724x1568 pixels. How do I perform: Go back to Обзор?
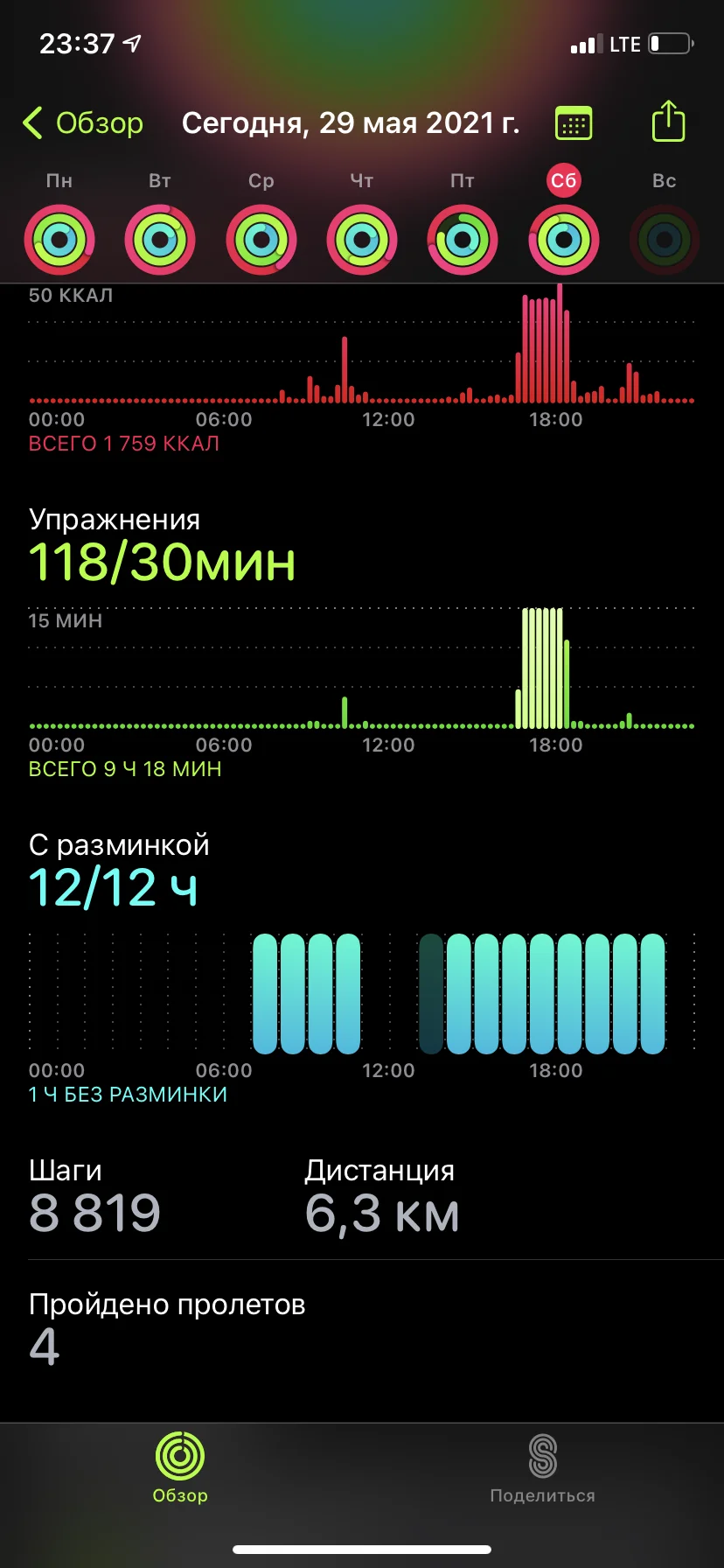83,123
